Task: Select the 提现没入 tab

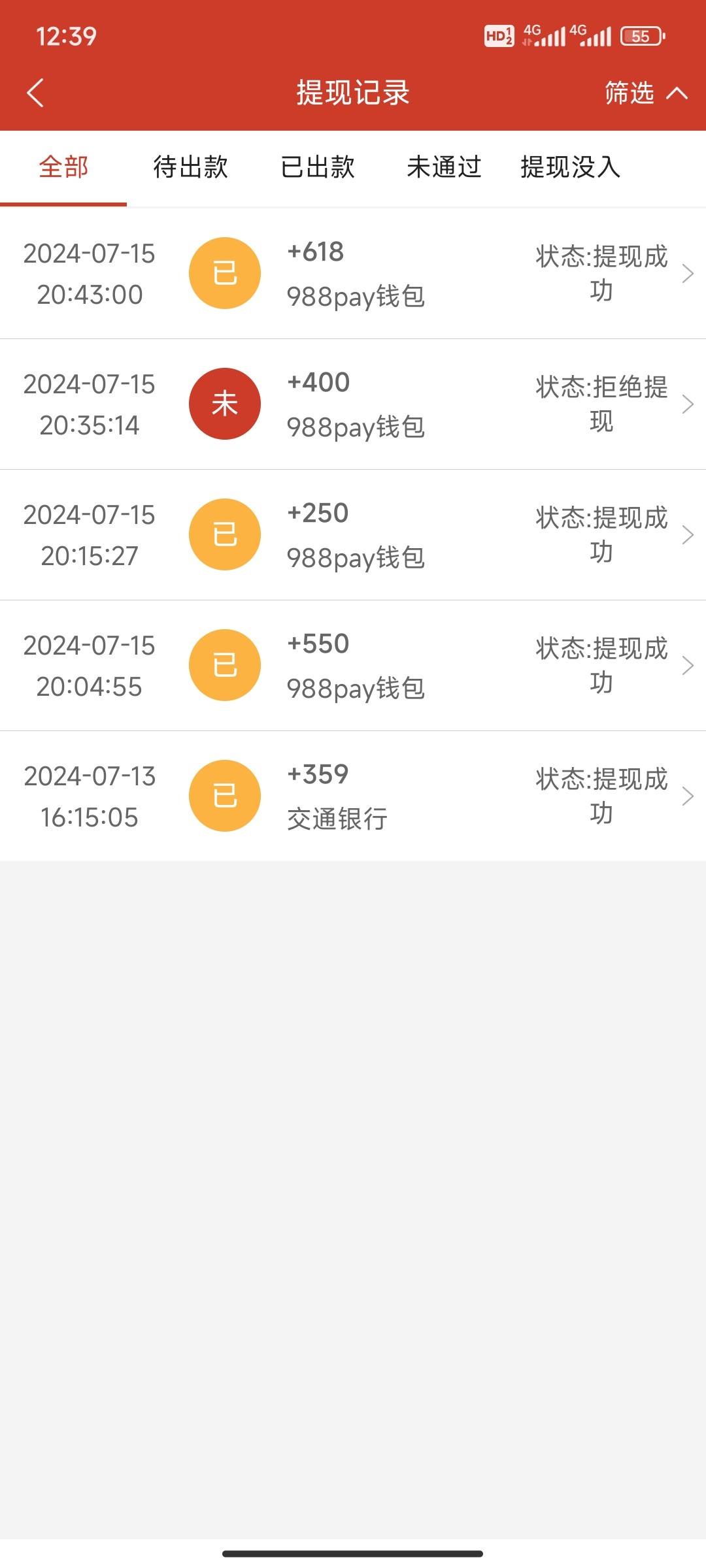Action: (571, 168)
